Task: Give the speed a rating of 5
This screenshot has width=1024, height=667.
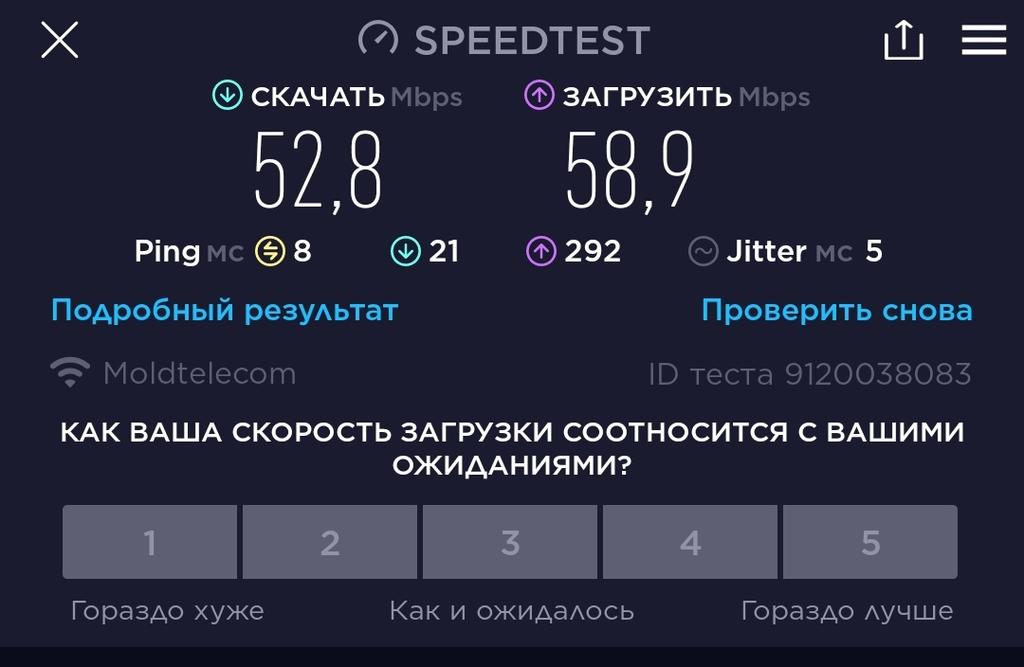Action: click(870, 542)
